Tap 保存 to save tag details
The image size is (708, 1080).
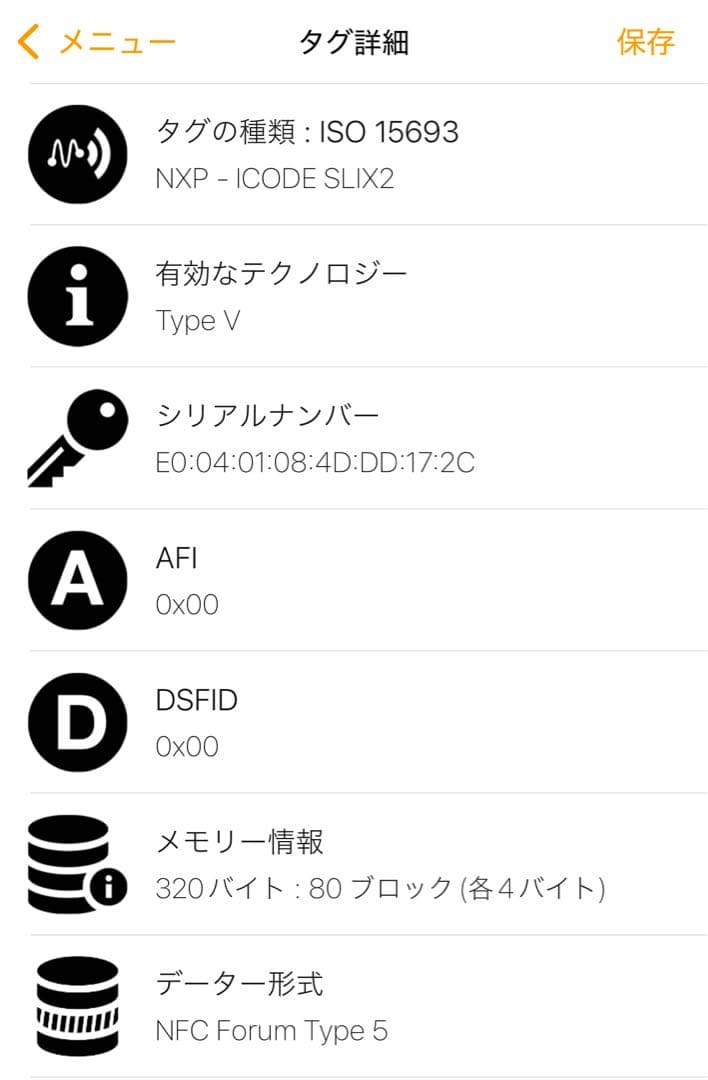pyautogui.click(x=645, y=42)
